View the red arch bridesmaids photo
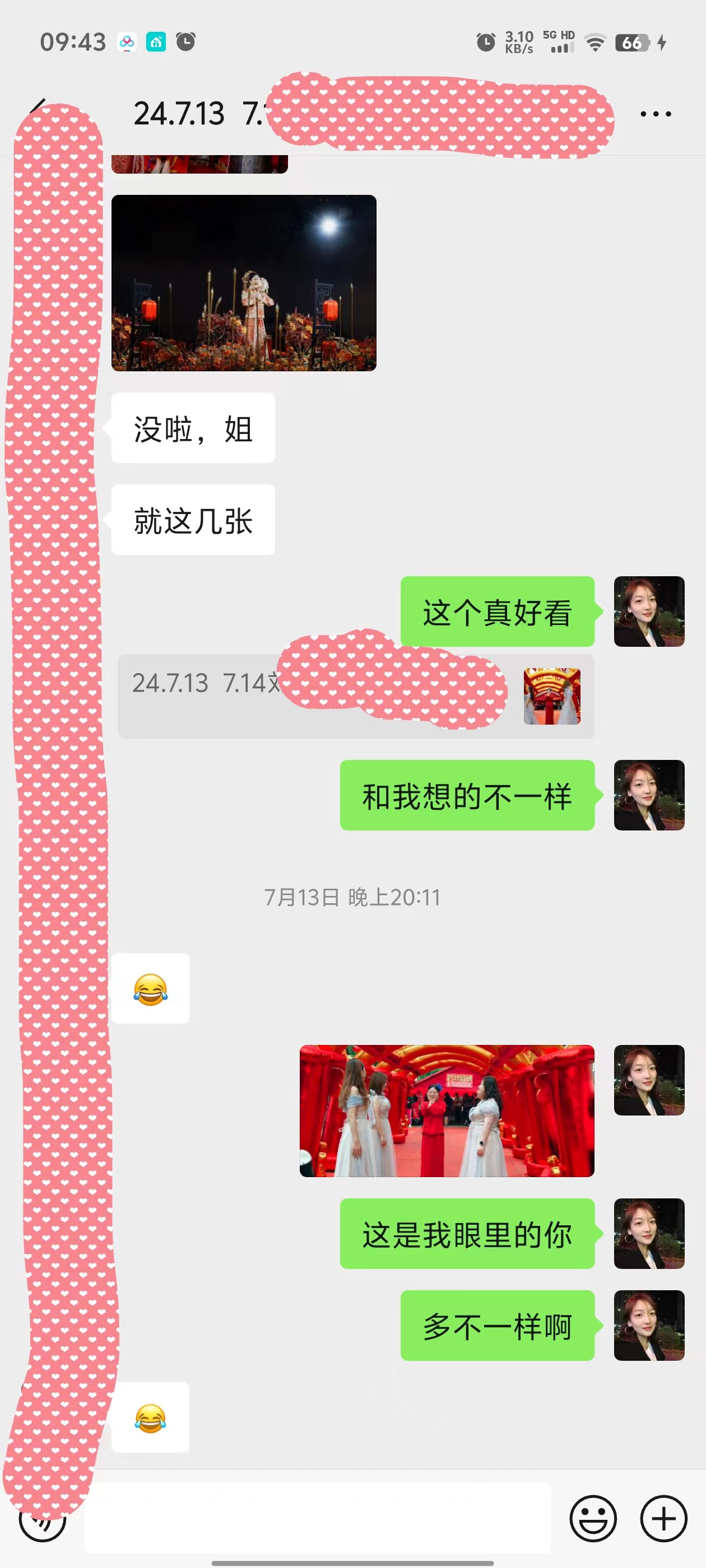The width and height of the screenshot is (706, 1568). tap(447, 1111)
